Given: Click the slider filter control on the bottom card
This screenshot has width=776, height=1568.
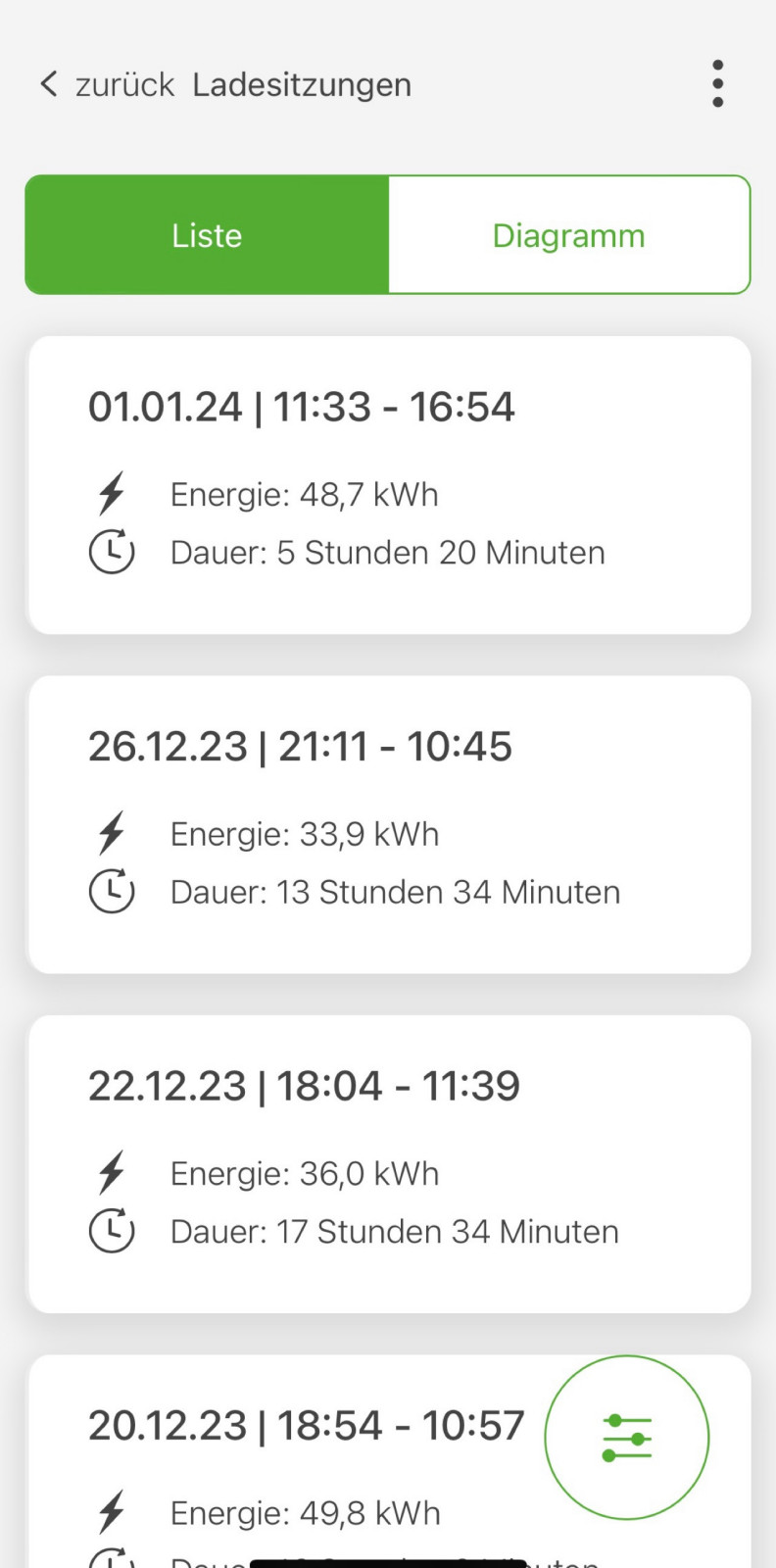Looking at the screenshot, I should (x=626, y=1437).
